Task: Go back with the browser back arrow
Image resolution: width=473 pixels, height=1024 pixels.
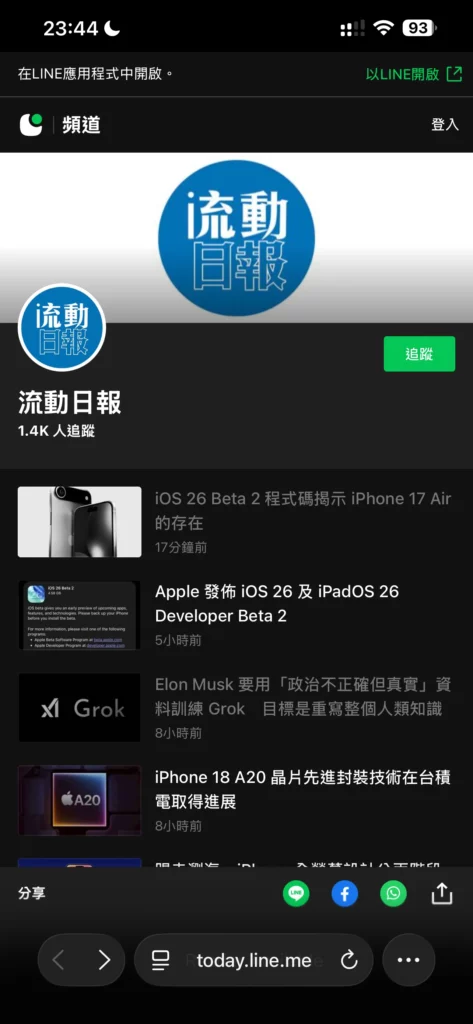Action: click(x=58, y=960)
